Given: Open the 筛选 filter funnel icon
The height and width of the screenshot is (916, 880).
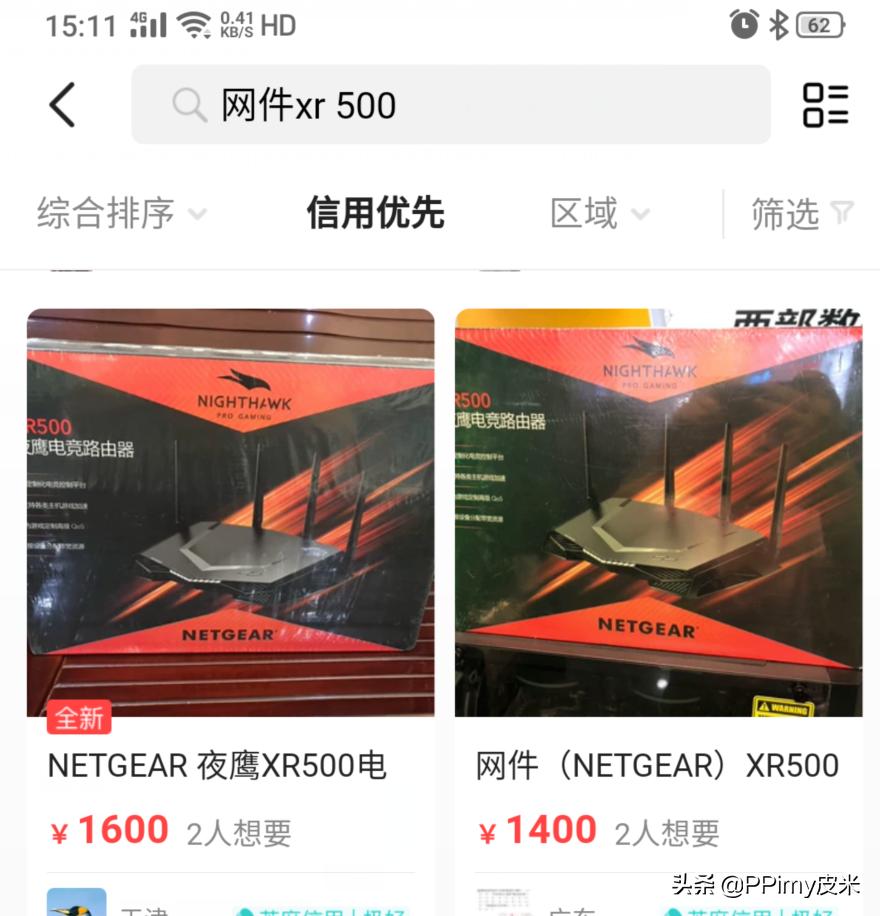Looking at the screenshot, I should coord(842,213).
